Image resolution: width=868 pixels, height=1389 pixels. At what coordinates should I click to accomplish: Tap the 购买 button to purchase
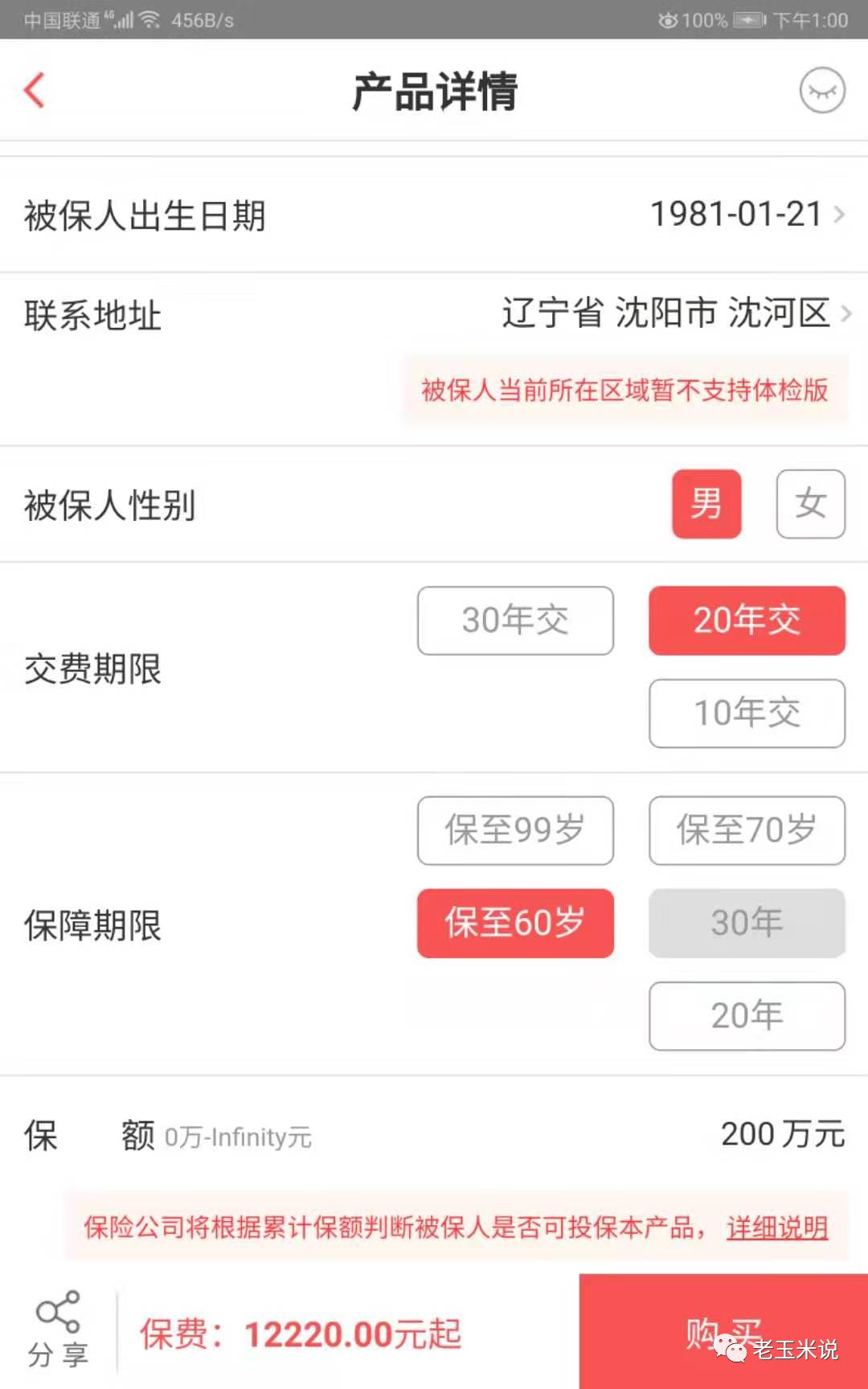(723, 1331)
